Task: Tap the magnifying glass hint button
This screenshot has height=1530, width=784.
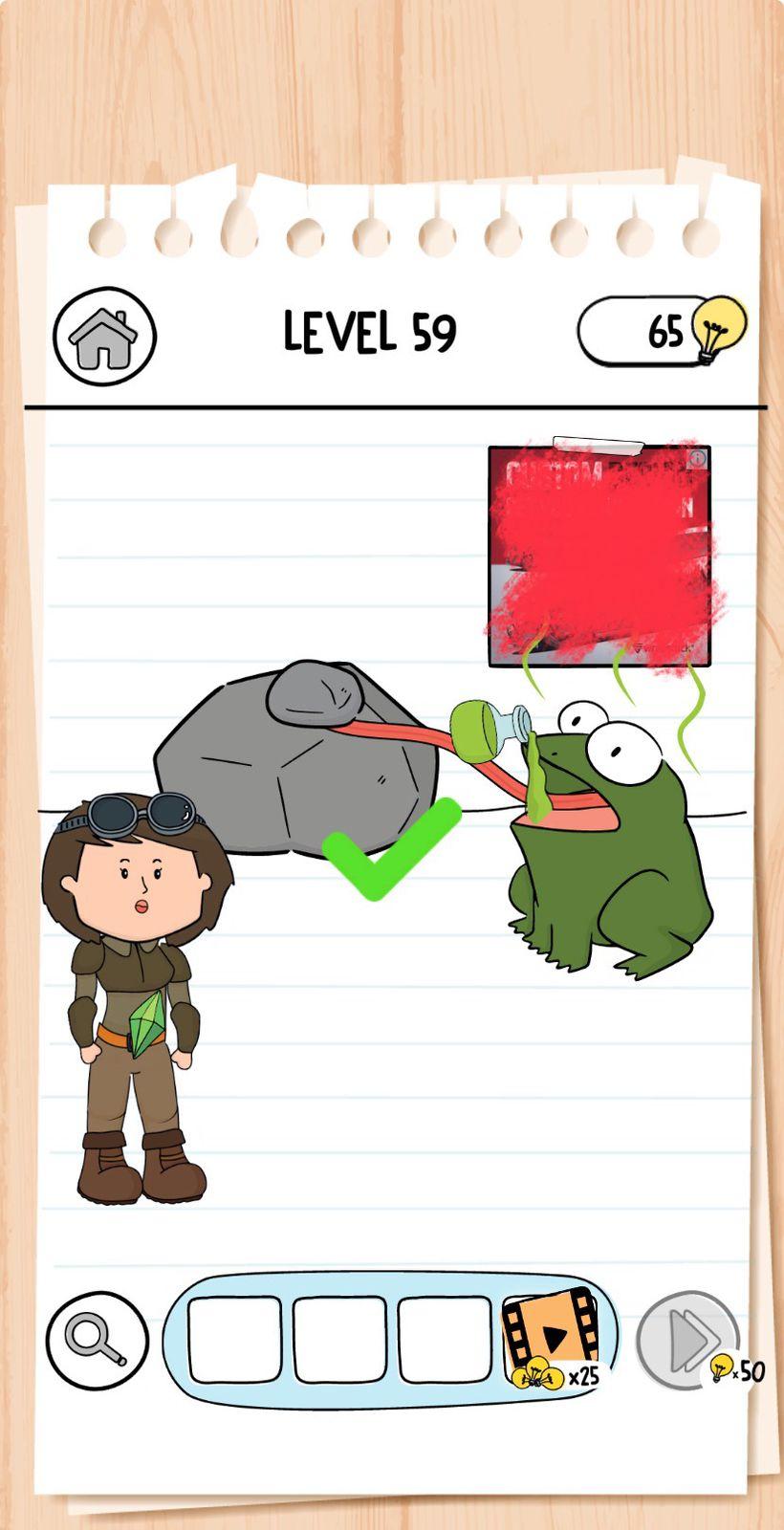Action: 98,1341
